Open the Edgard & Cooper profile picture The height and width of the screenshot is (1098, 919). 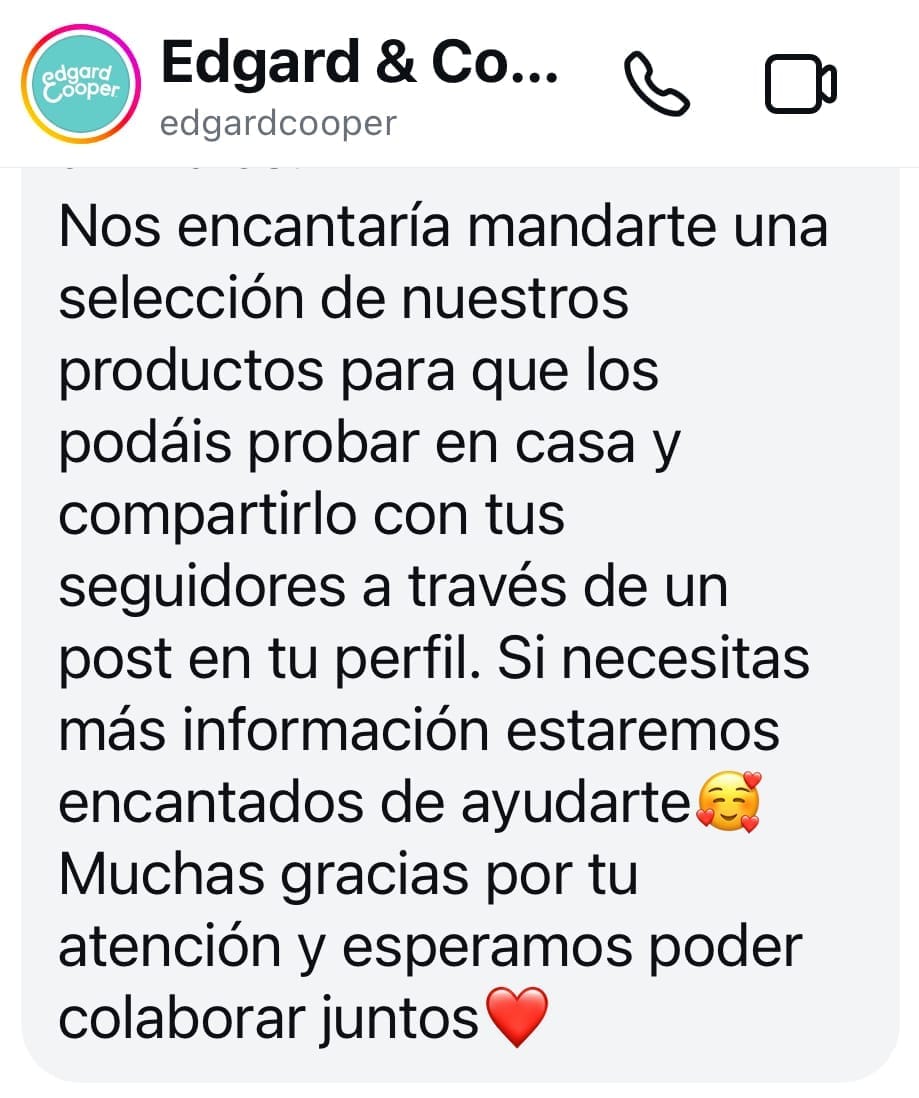[x=82, y=84]
